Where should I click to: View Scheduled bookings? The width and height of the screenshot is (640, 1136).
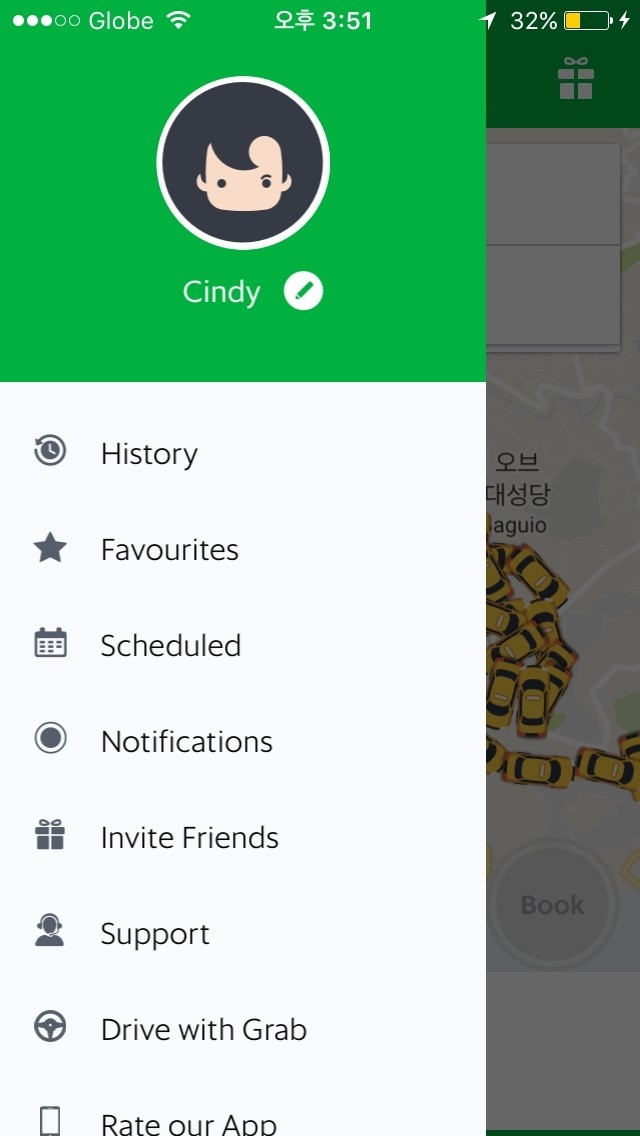(x=170, y=645)
